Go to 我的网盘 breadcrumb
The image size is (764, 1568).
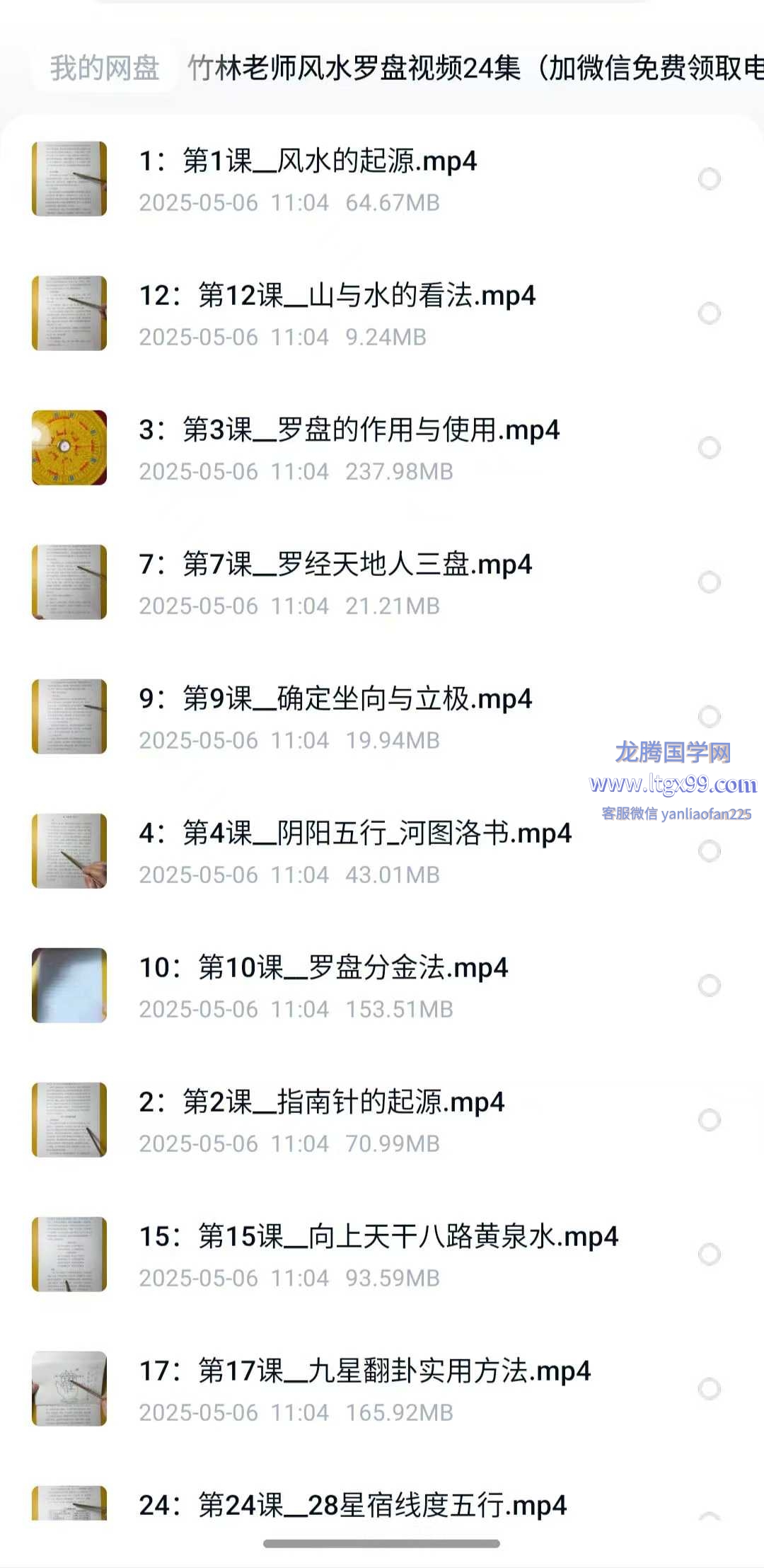[x=105, y=69]
